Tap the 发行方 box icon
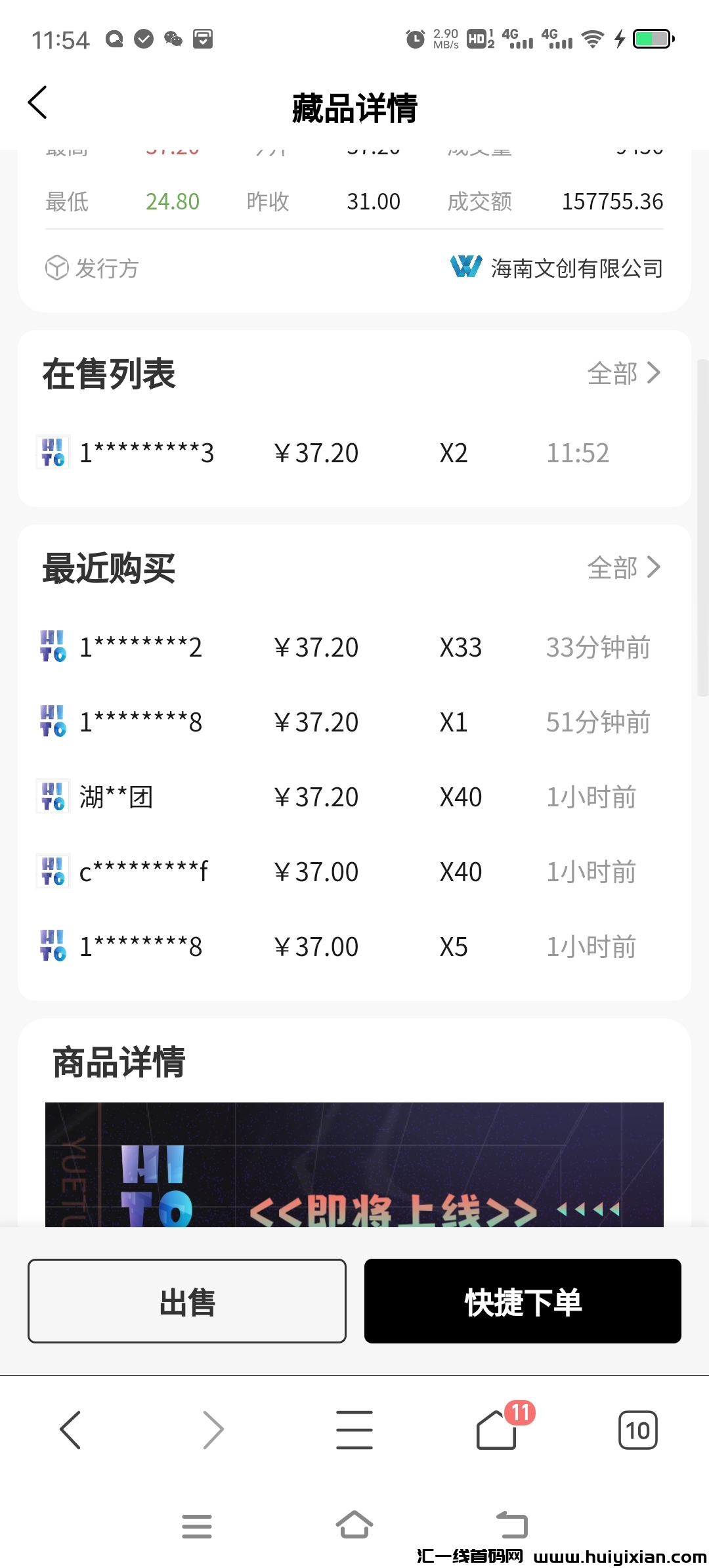 [56, 268]
